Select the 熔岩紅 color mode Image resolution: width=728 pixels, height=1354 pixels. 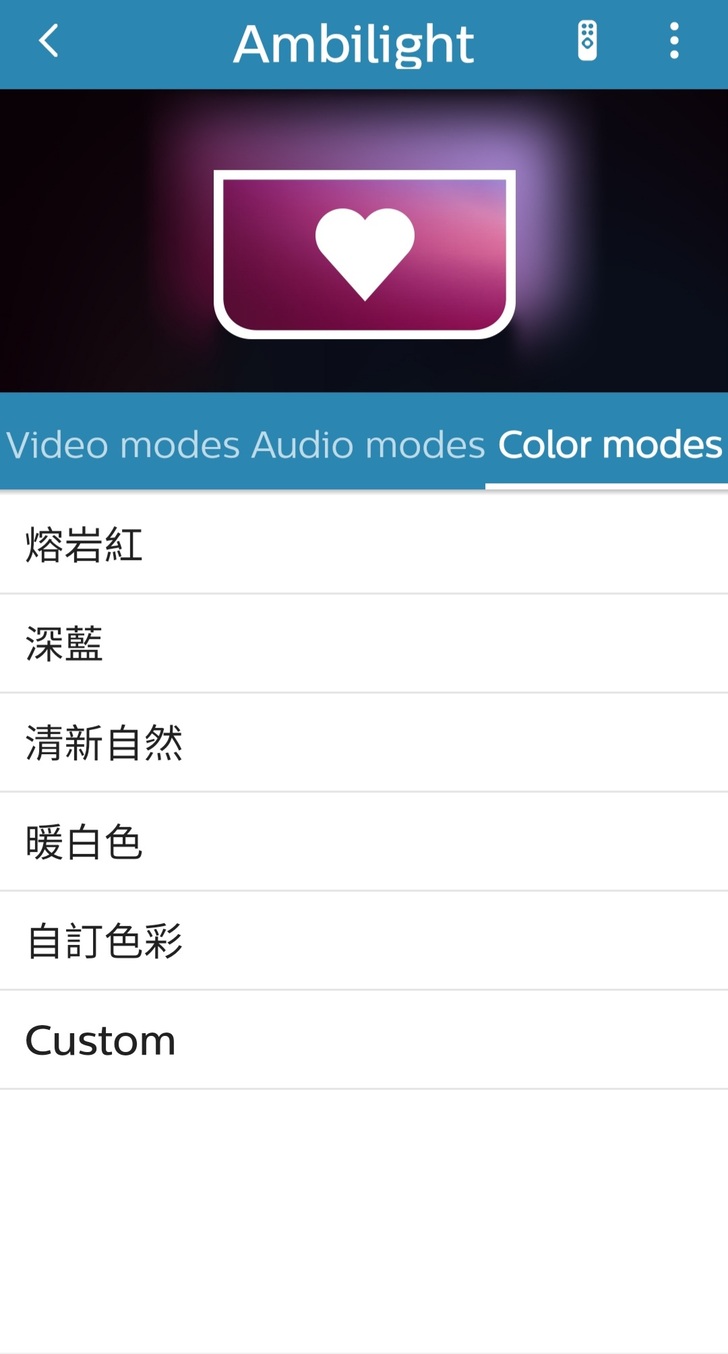click(x=364, y=546)
